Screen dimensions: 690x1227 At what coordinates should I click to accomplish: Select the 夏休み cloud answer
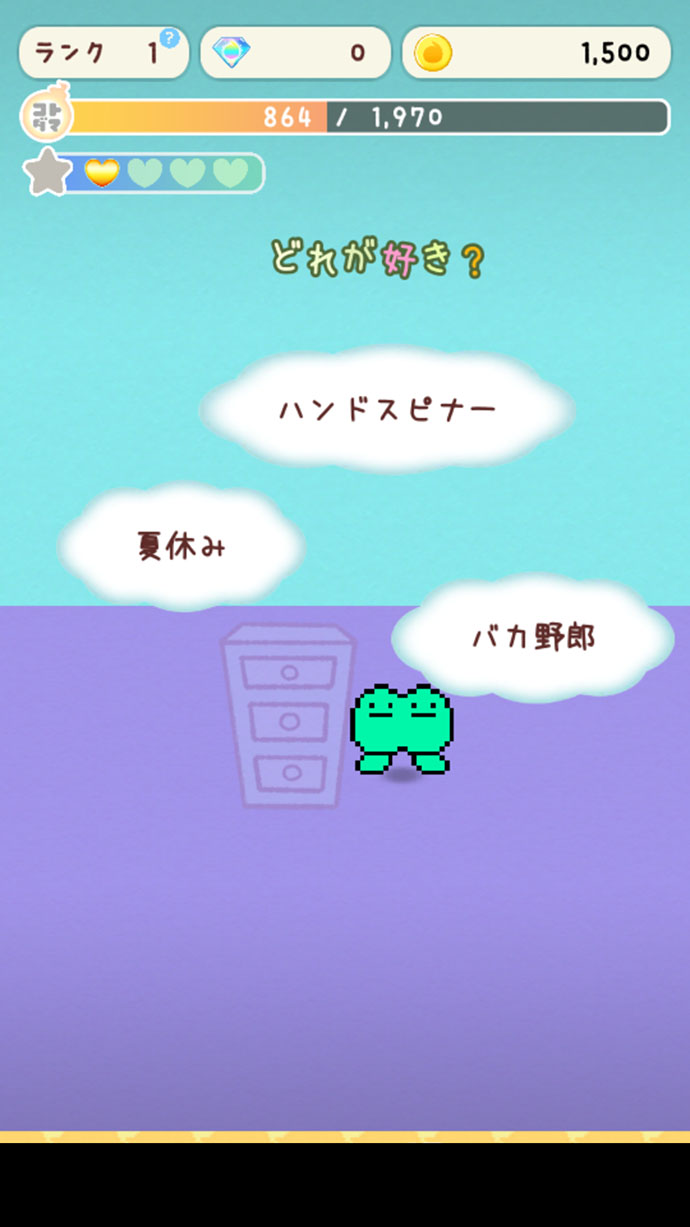click(x=181, y=546)
